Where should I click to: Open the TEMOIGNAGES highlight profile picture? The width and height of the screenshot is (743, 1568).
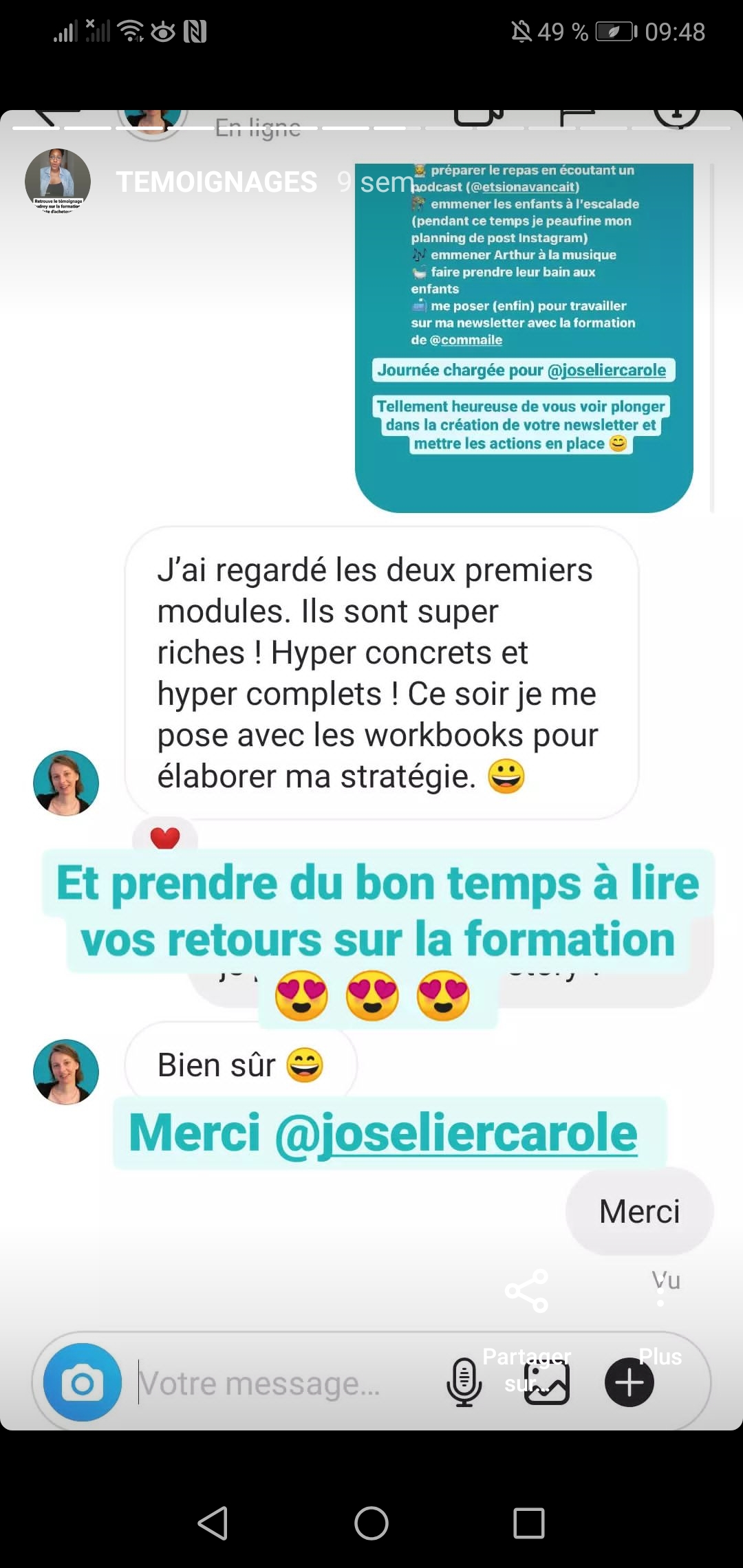click(58, 182)
